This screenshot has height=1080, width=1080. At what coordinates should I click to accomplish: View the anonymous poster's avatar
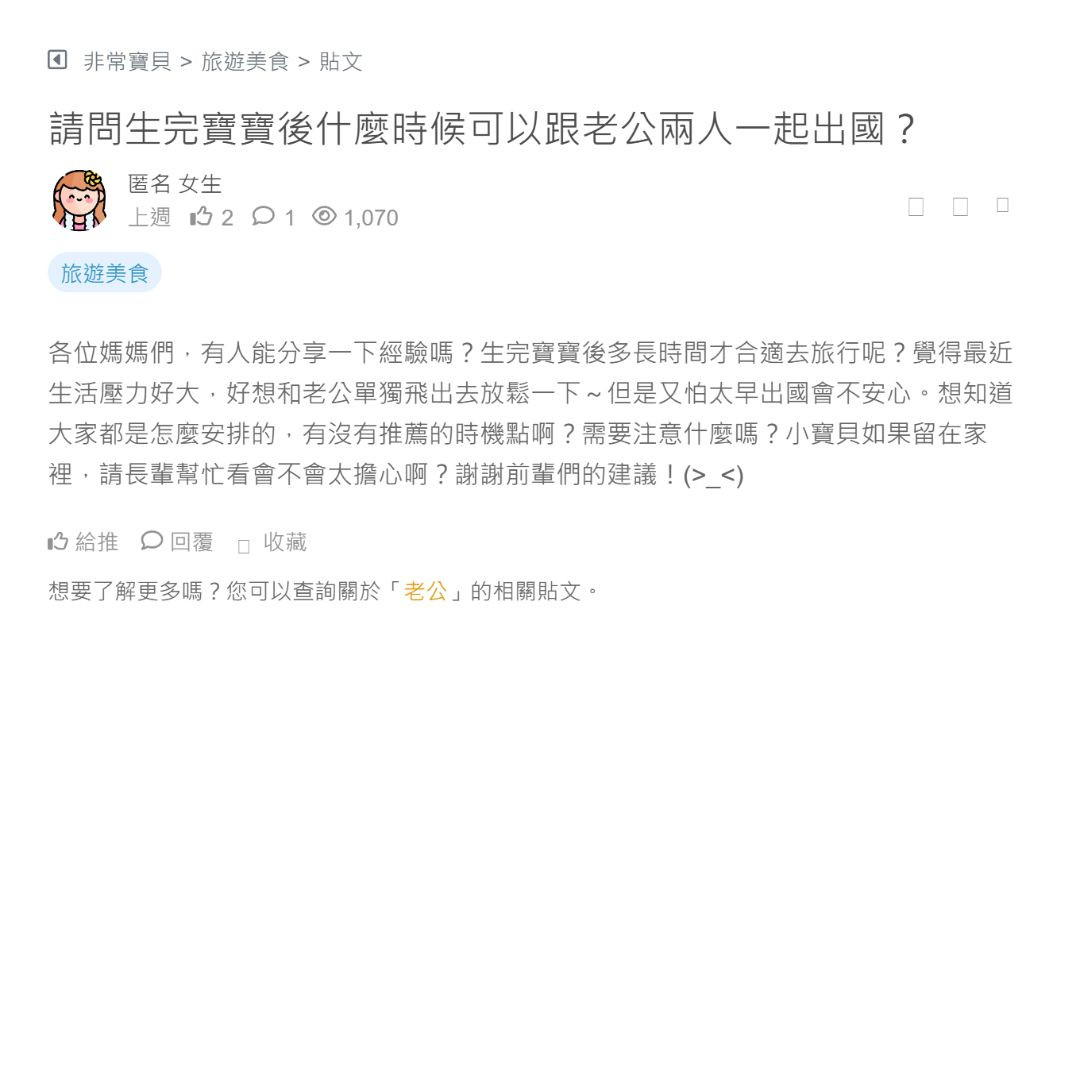[x=79, y=200]
